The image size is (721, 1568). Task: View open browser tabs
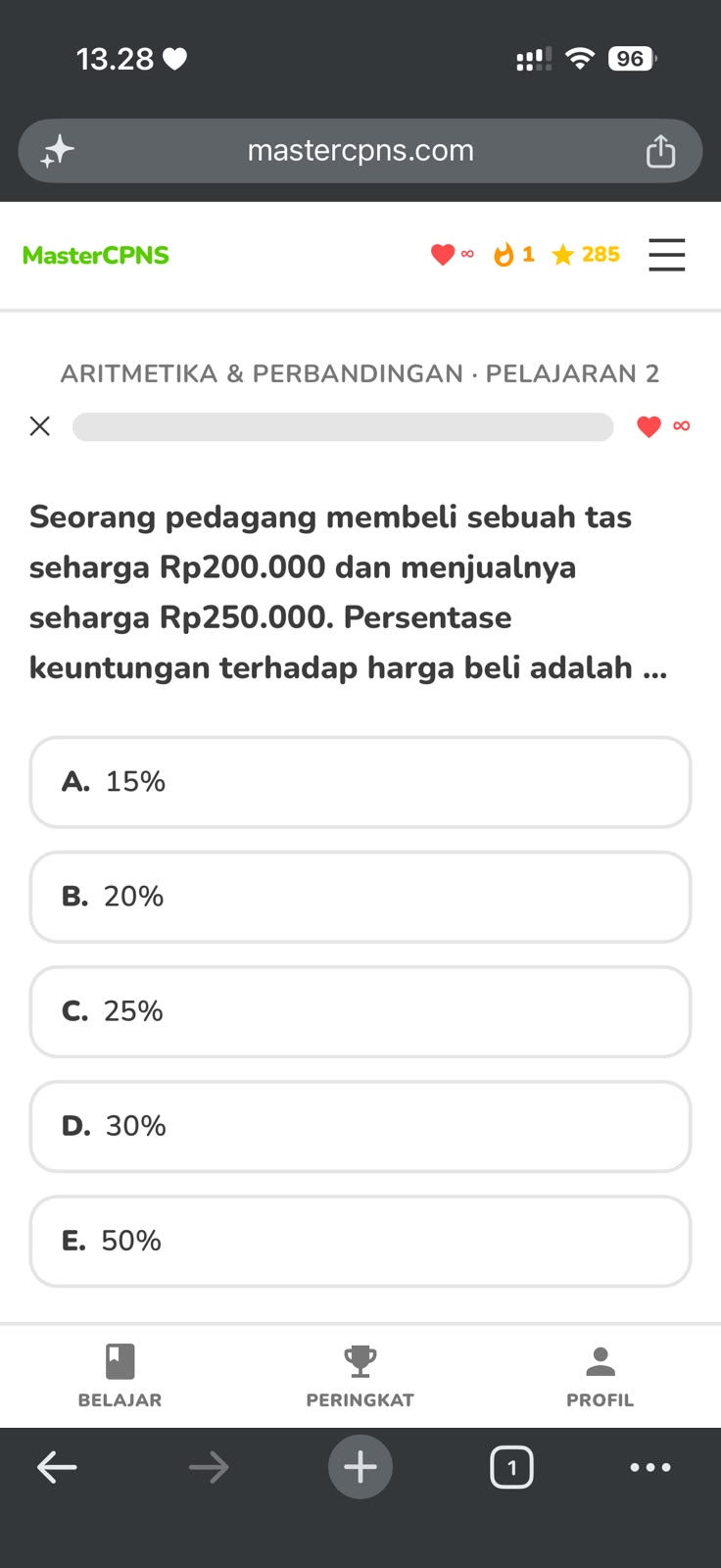point(511,1467)
